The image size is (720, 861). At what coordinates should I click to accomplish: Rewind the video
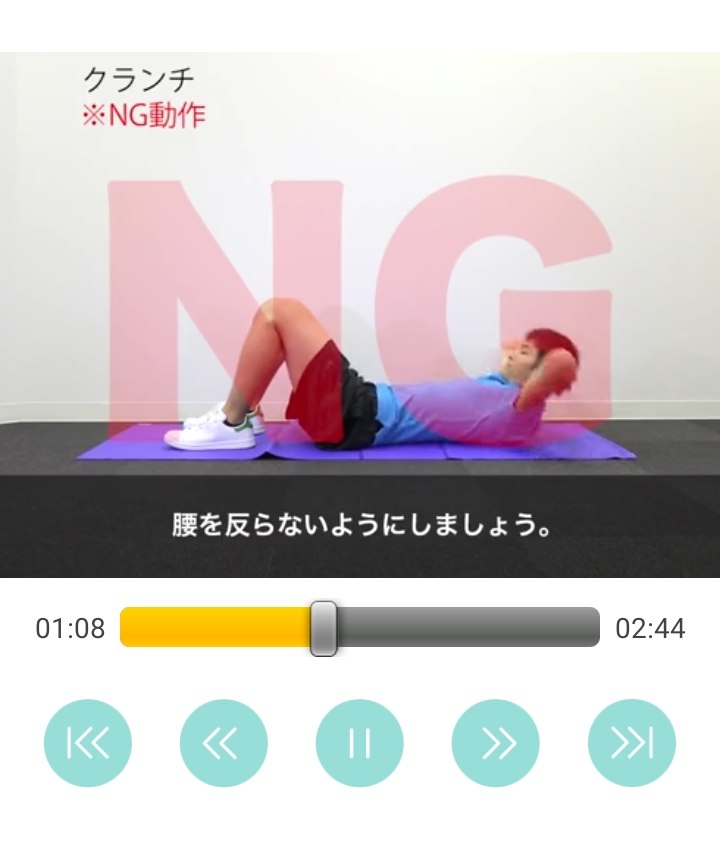[224, 743]
